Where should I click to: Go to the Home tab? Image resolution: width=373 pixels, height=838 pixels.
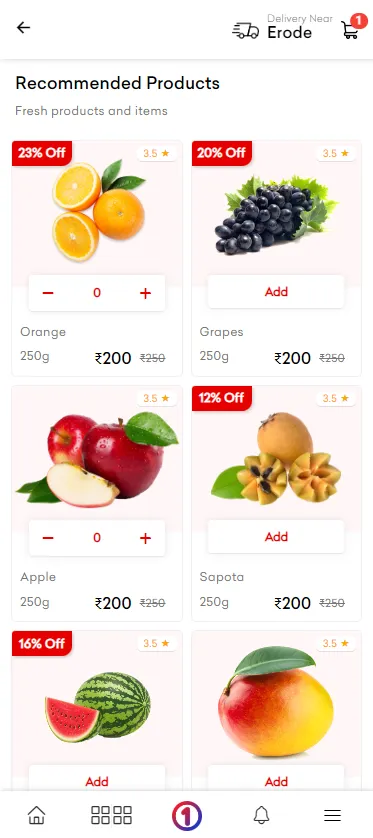(x=36, y=815)
